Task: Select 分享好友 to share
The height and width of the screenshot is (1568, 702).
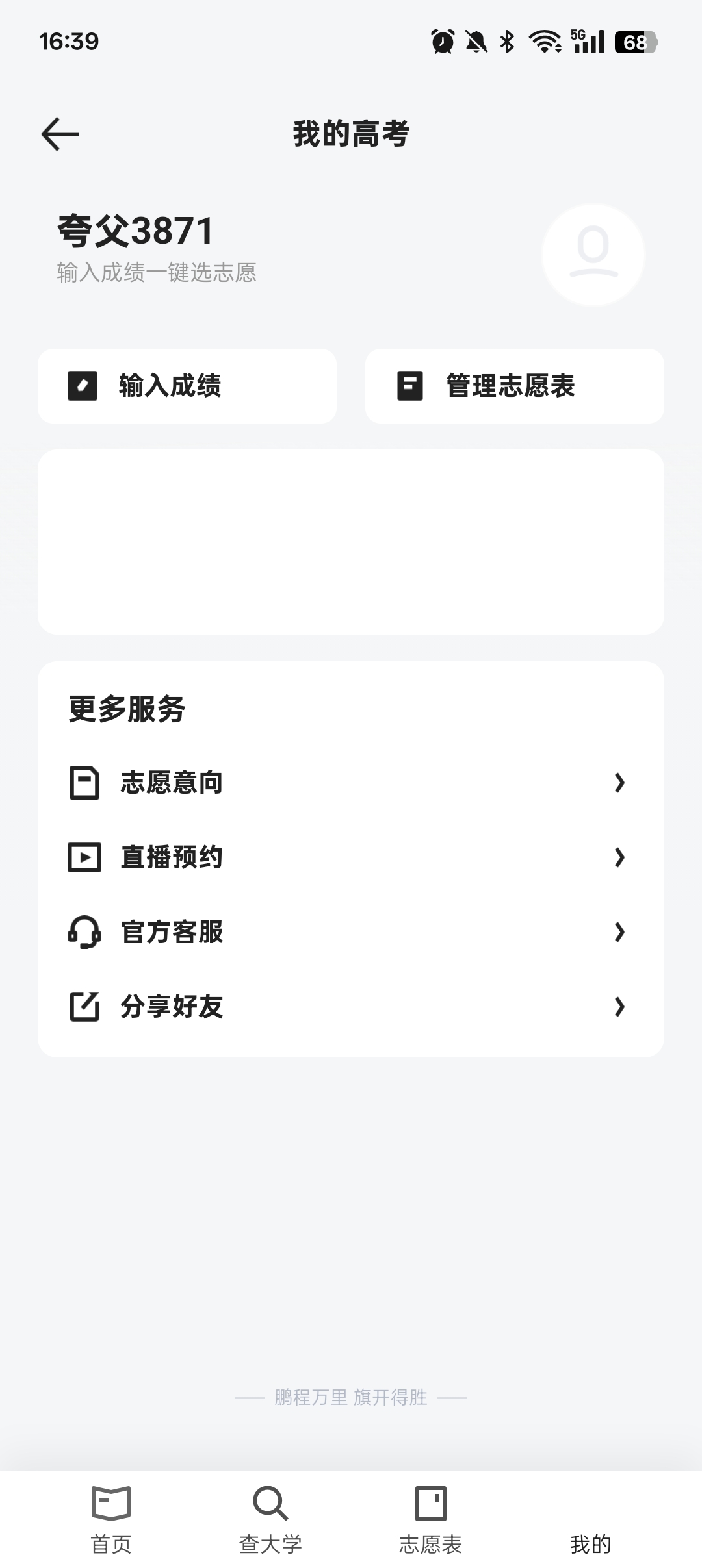Action: coord(350,1007)
